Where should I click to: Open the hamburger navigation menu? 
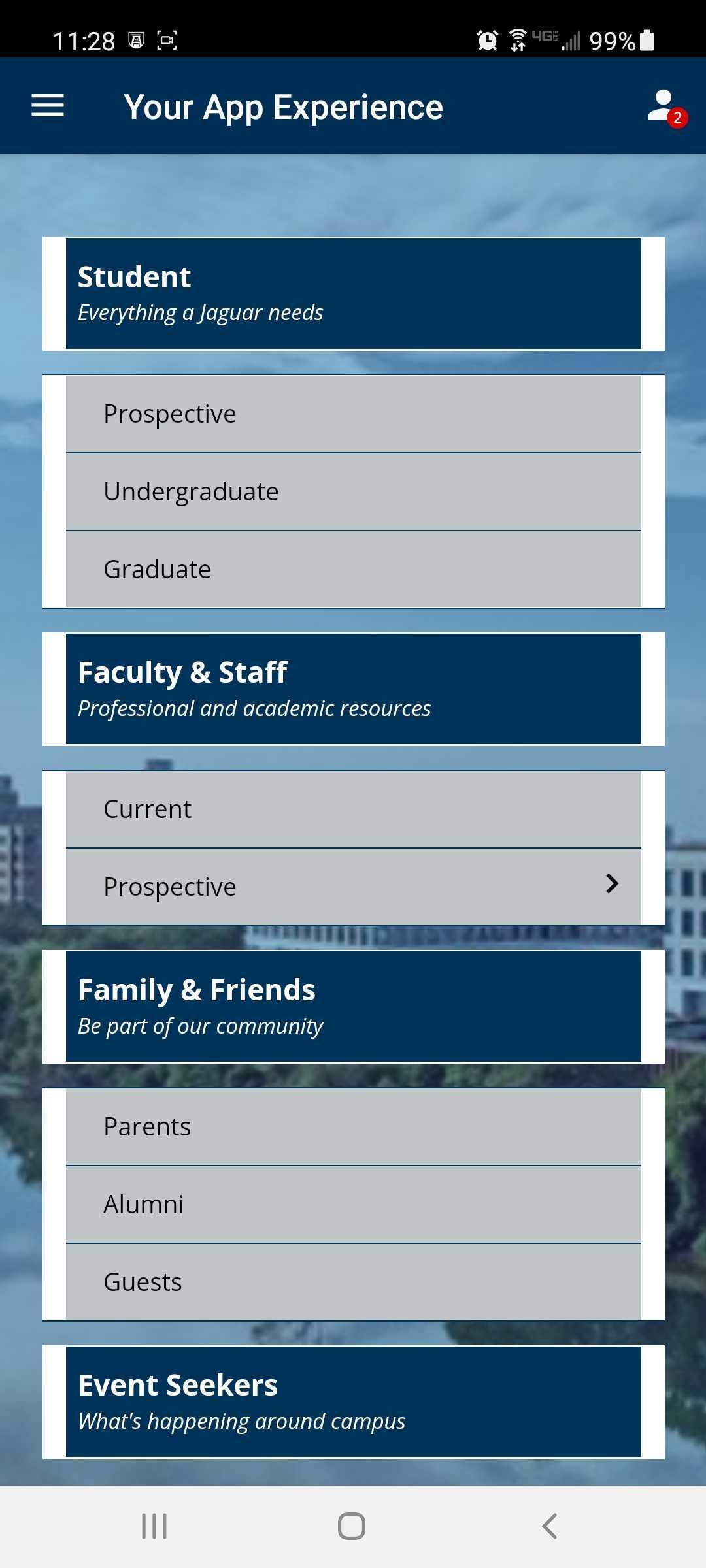pos(48,106)
